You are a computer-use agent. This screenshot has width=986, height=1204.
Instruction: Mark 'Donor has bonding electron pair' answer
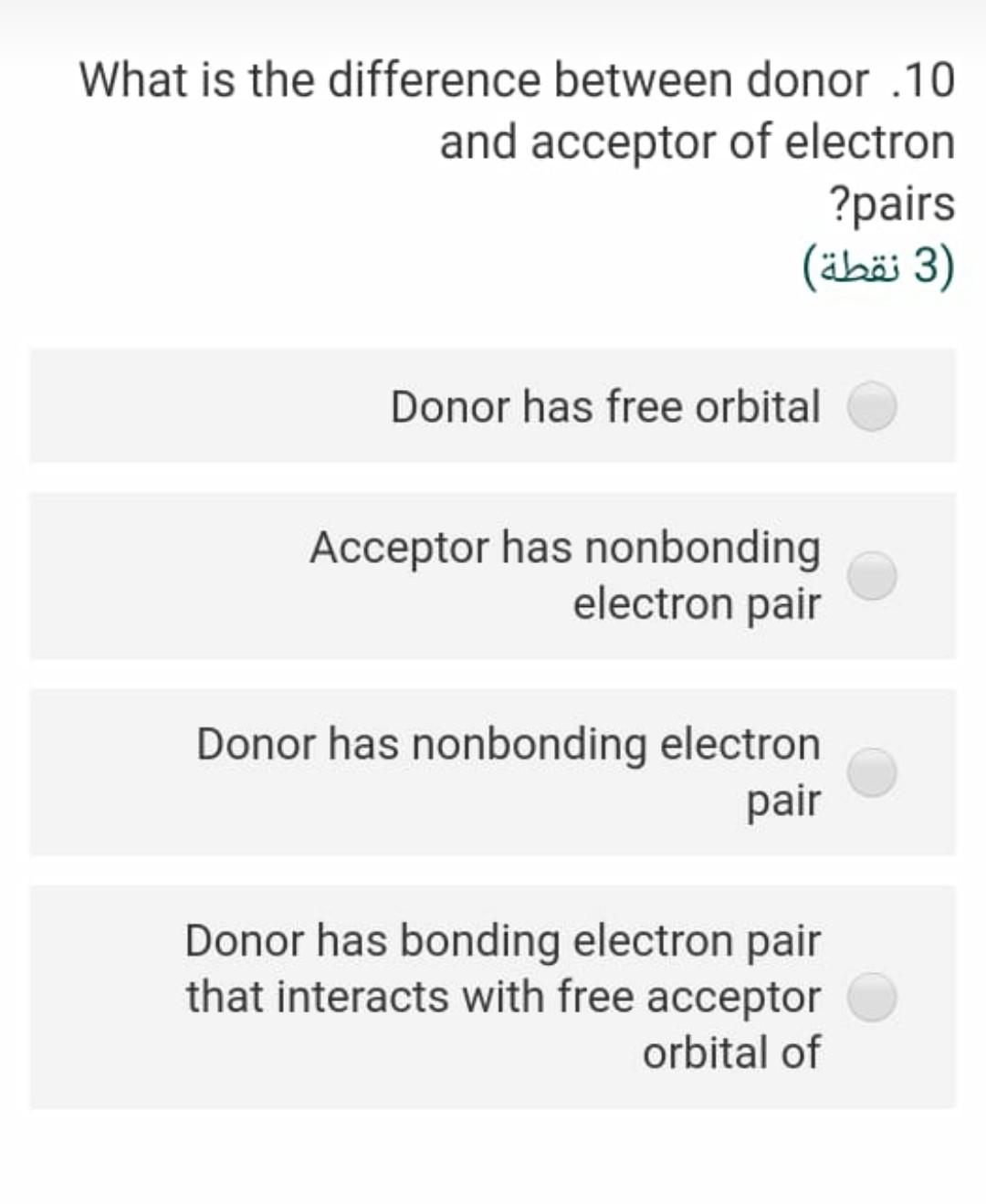tap(872, 996)
